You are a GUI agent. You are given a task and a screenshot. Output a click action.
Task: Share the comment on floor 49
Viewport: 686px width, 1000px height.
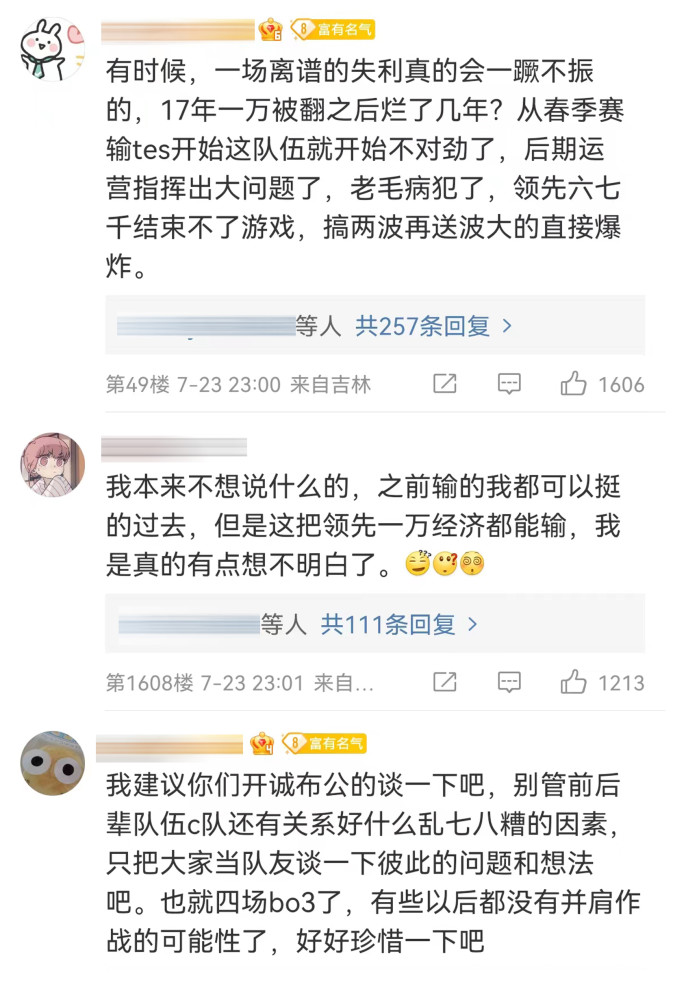pos(445,384)
